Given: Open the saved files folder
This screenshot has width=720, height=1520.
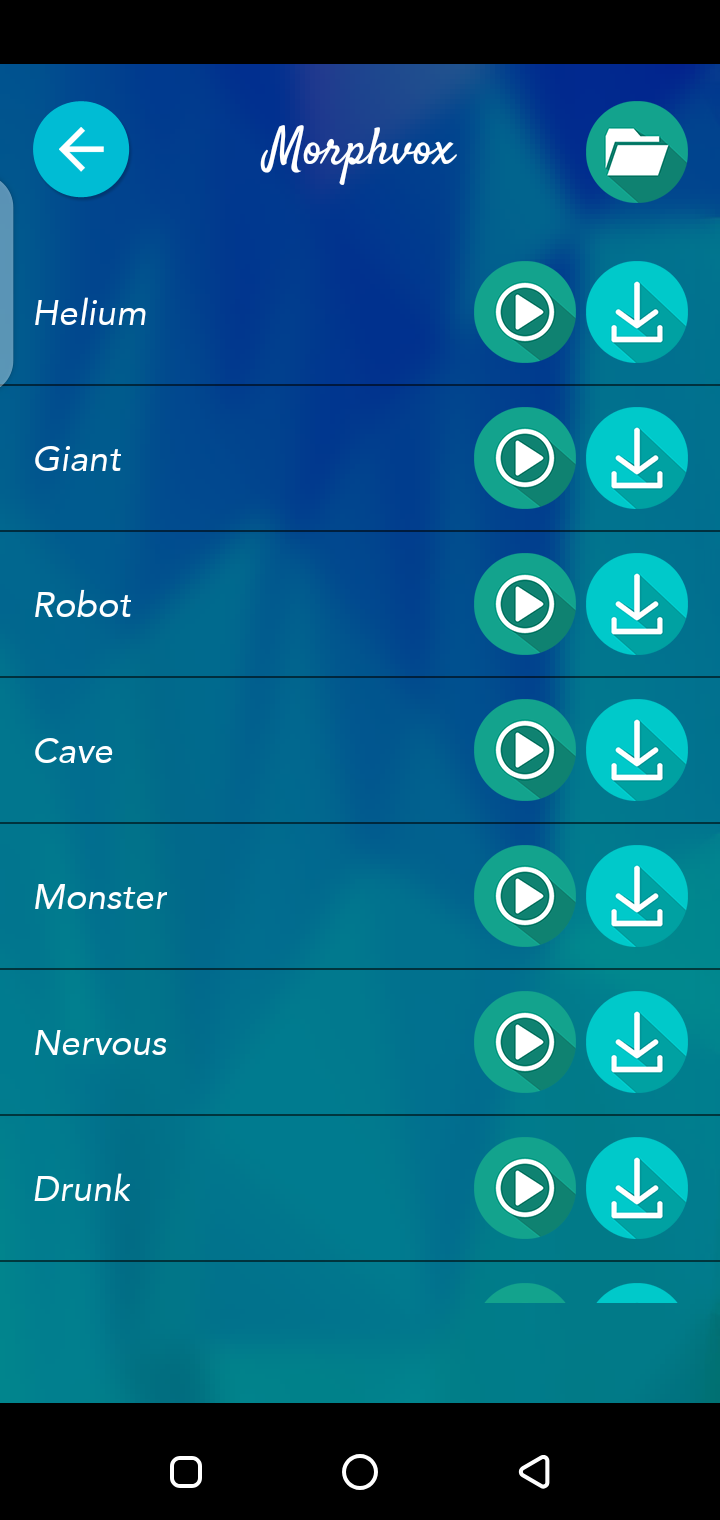Looking at the screenshot, I should coord(636,152).
